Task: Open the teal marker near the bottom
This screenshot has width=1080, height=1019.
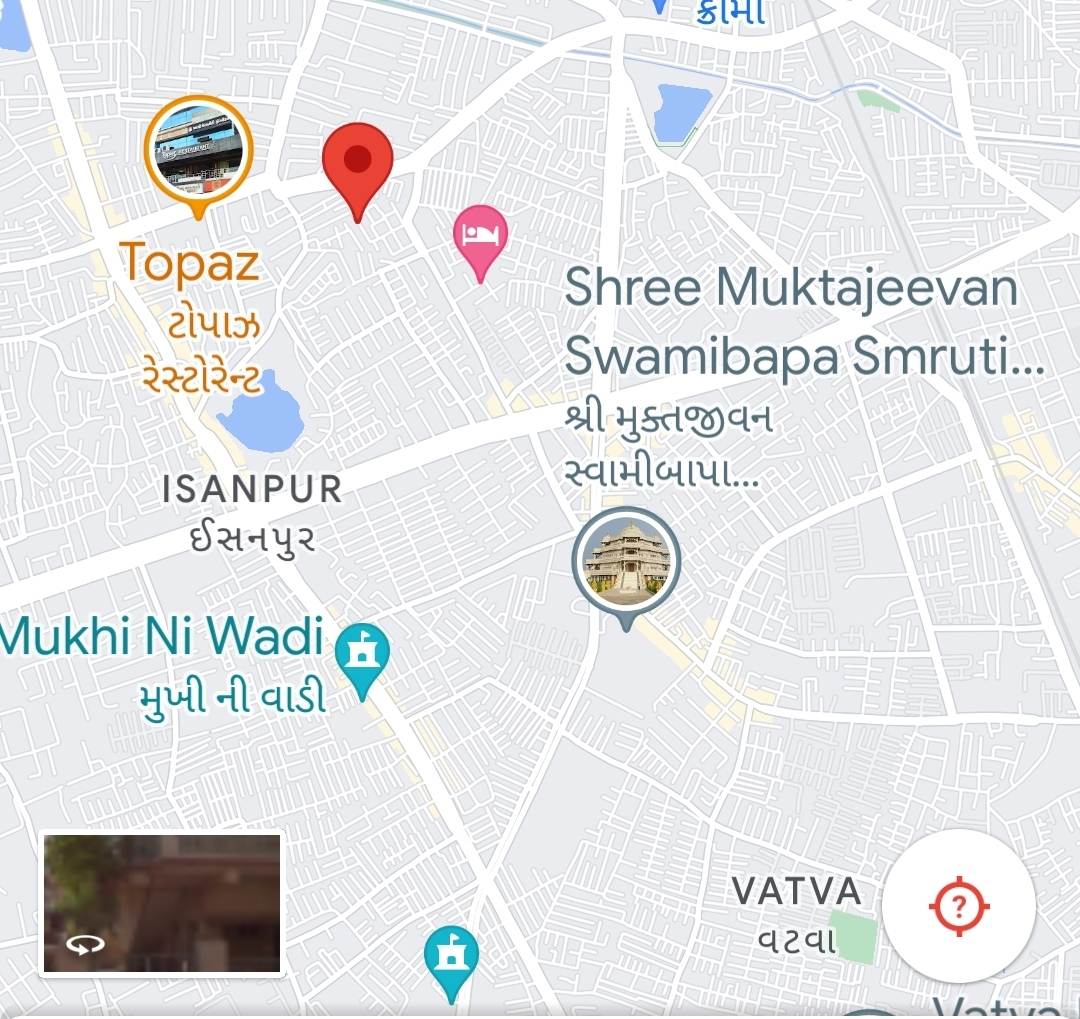Action: tap(451, 957)
